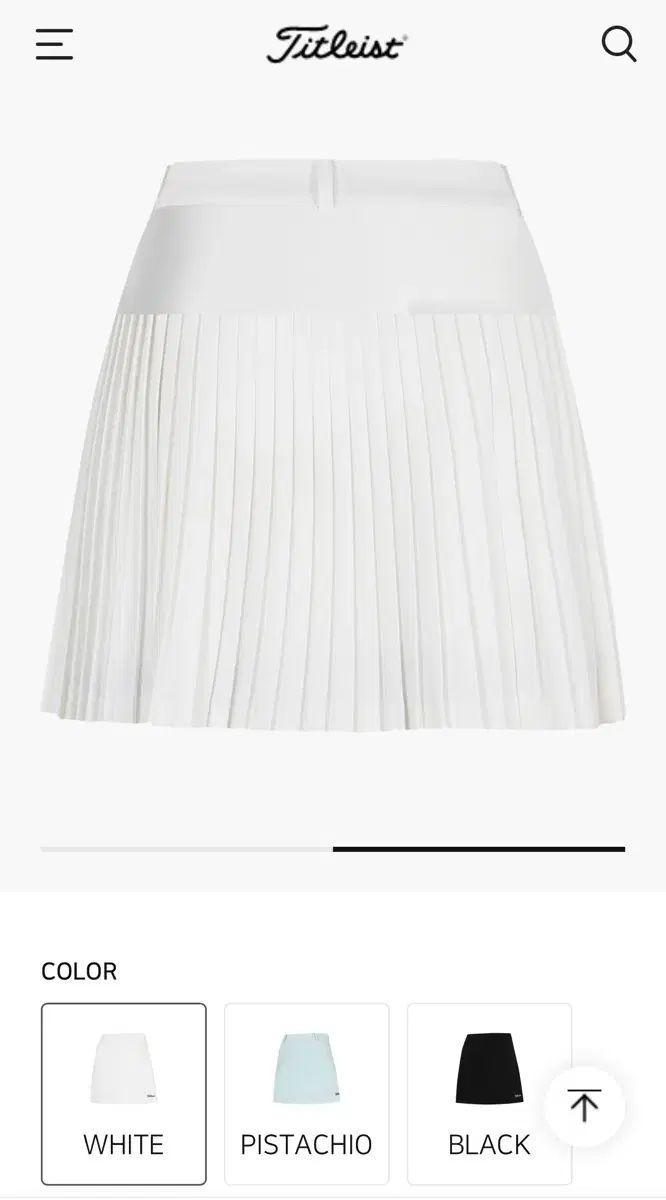Jump back to the top of the page
Screen dimensions: 666x1200
(x=585, y=1106)
